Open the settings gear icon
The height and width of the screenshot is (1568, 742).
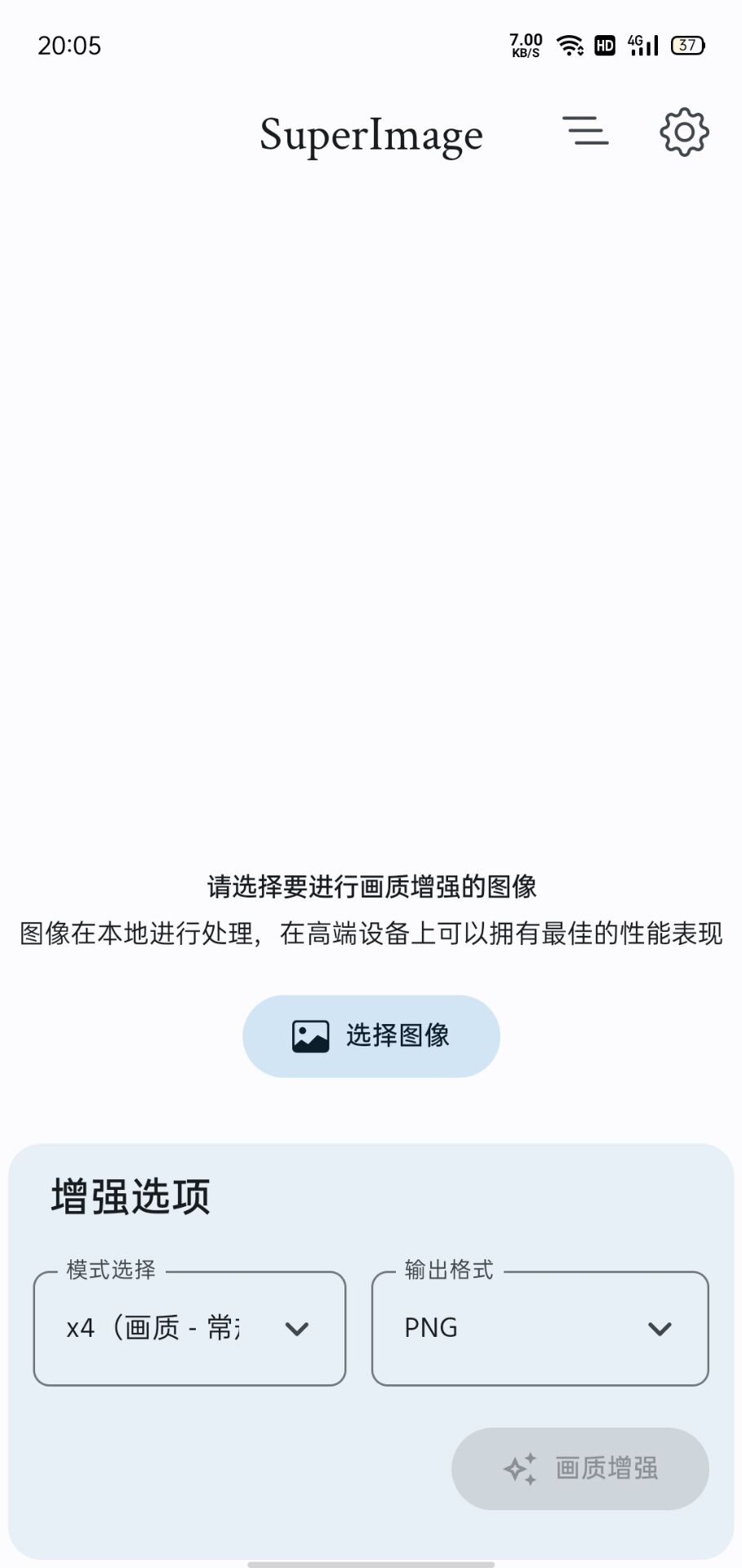pos(683,131)
